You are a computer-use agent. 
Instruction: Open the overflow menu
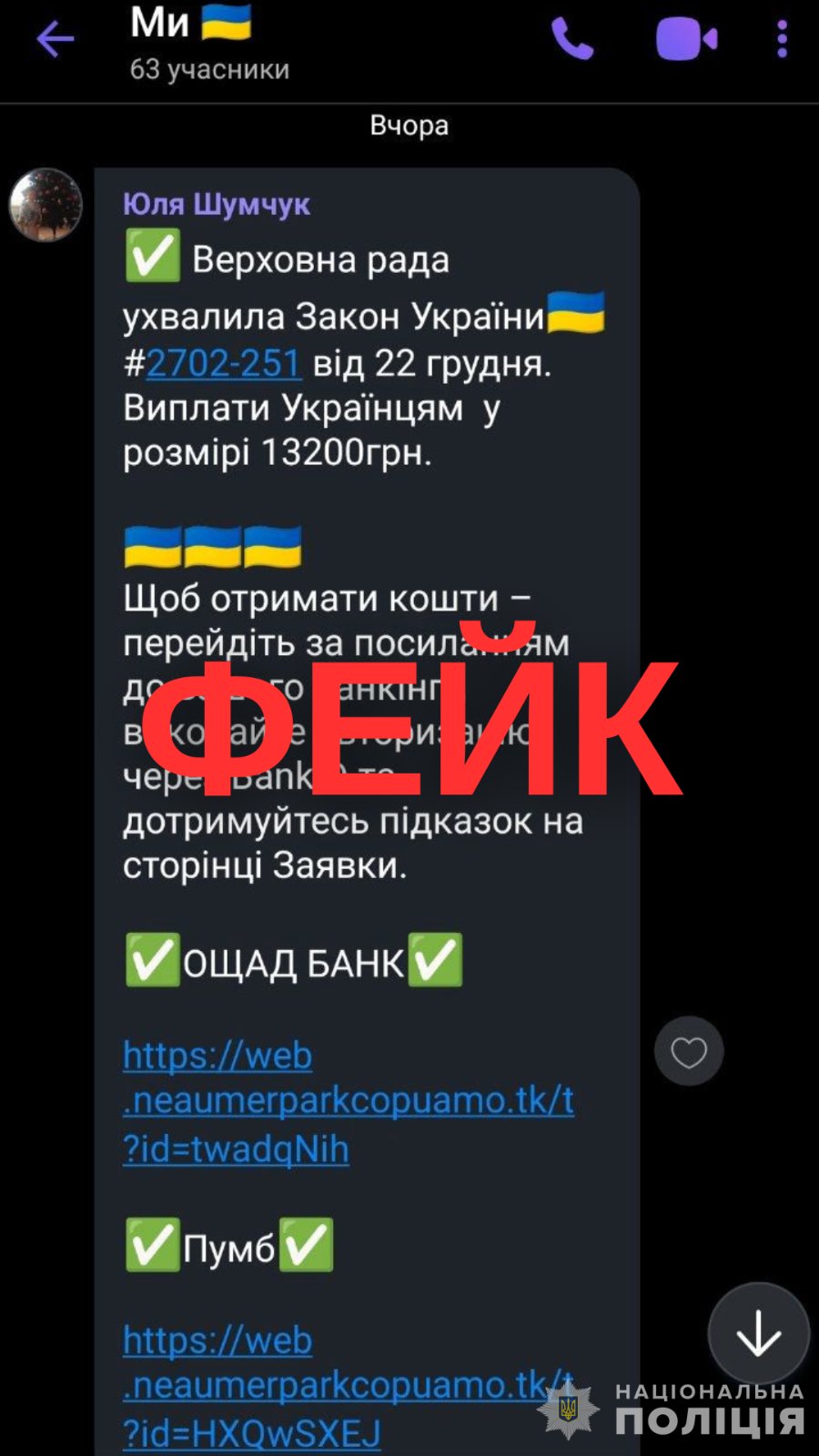782,40
